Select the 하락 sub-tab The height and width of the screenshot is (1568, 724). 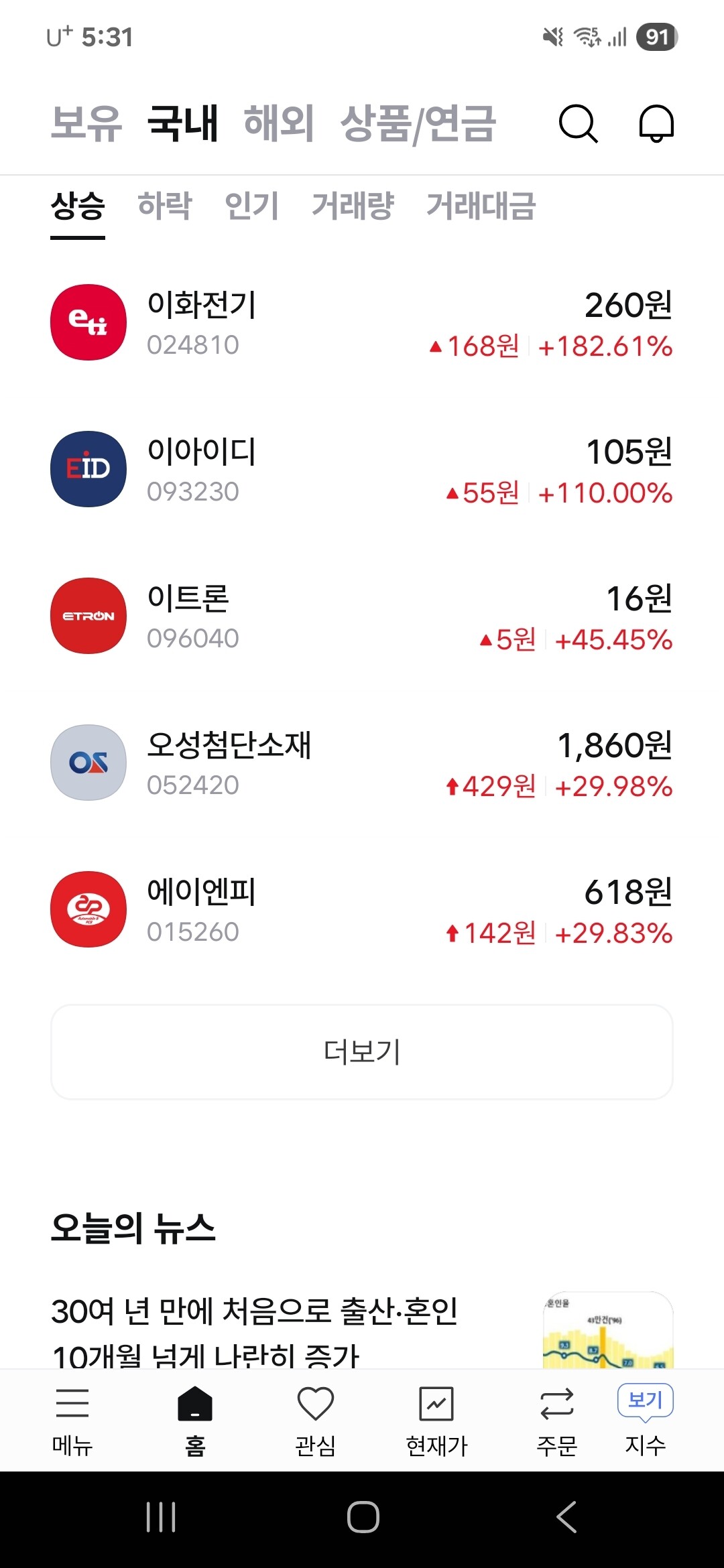click(x=164, y=205)
